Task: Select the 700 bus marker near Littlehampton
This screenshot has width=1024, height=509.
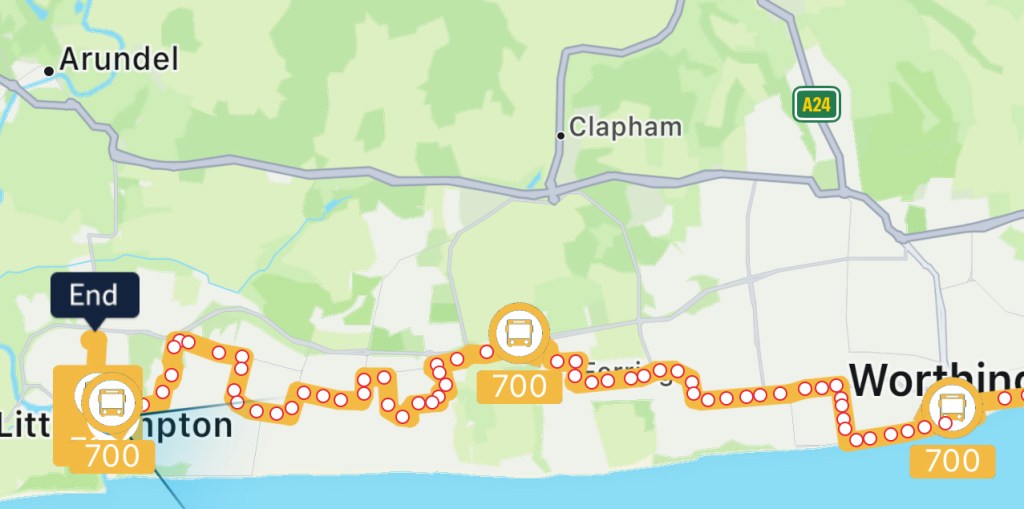Action: pyautogui.click(x=109, y=403)
